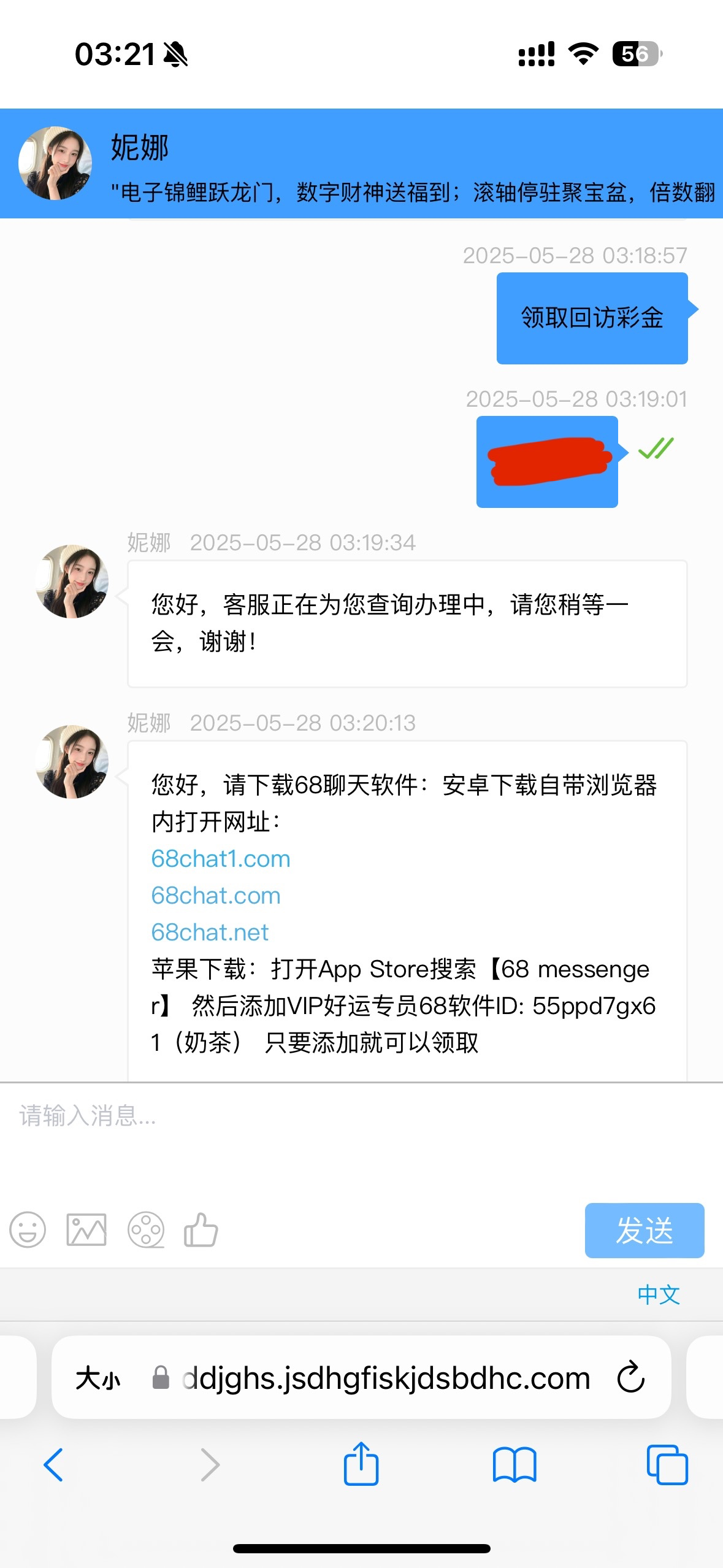Attach an image to the chat
This screenshot has width=723, height=1568.
86,1230
